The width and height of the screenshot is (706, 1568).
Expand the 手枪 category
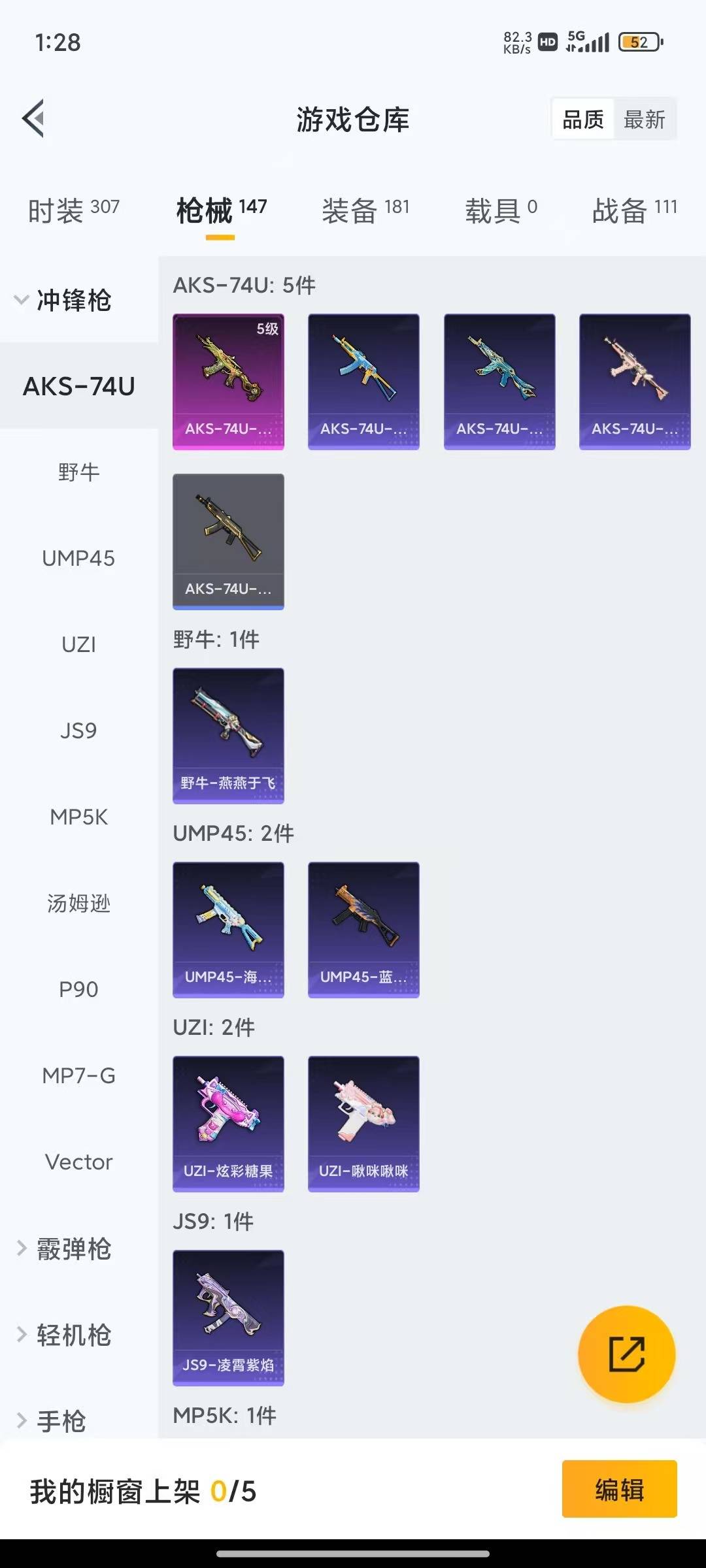[x=62, y=1420]
